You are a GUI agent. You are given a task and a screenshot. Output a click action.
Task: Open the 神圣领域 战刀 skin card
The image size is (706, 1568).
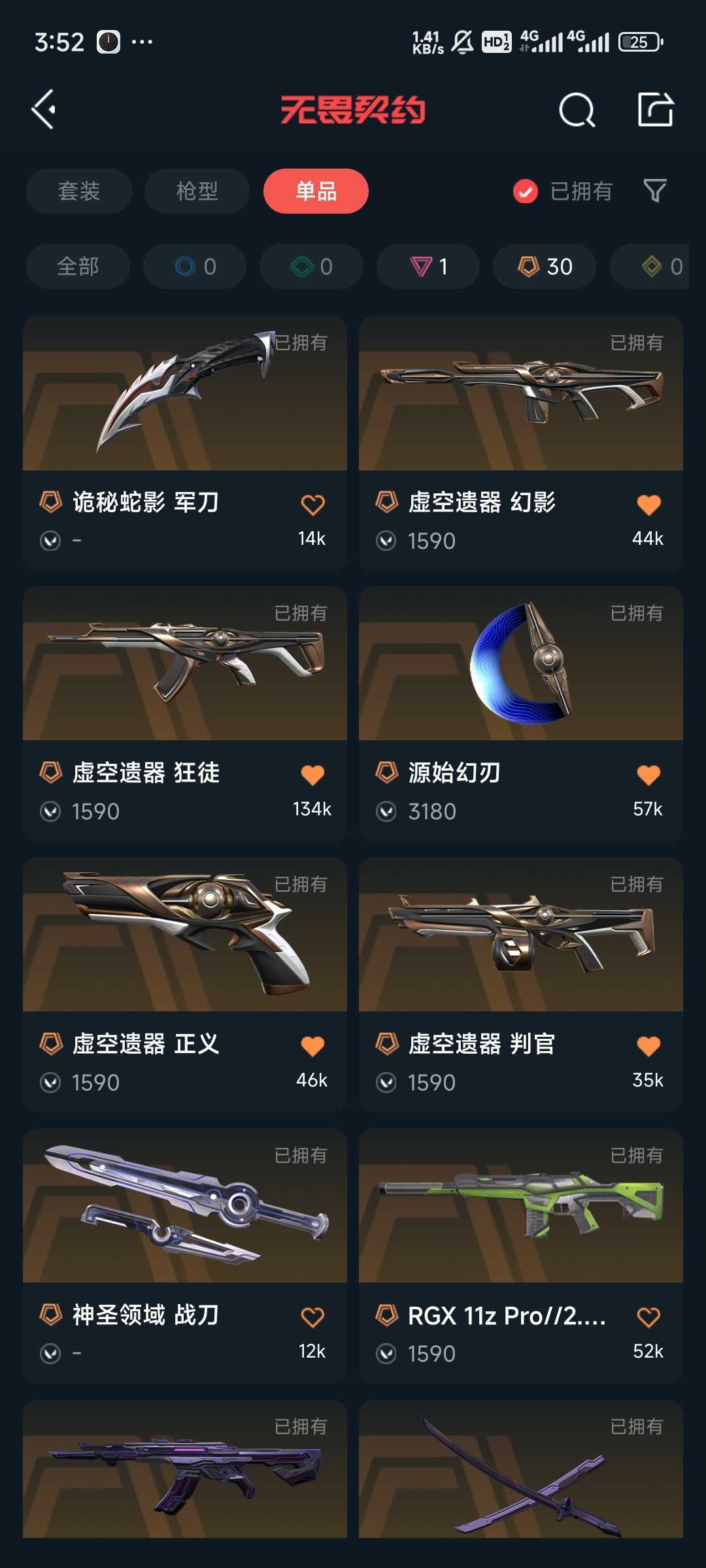pyautogui.click(x=185, y=1256)
